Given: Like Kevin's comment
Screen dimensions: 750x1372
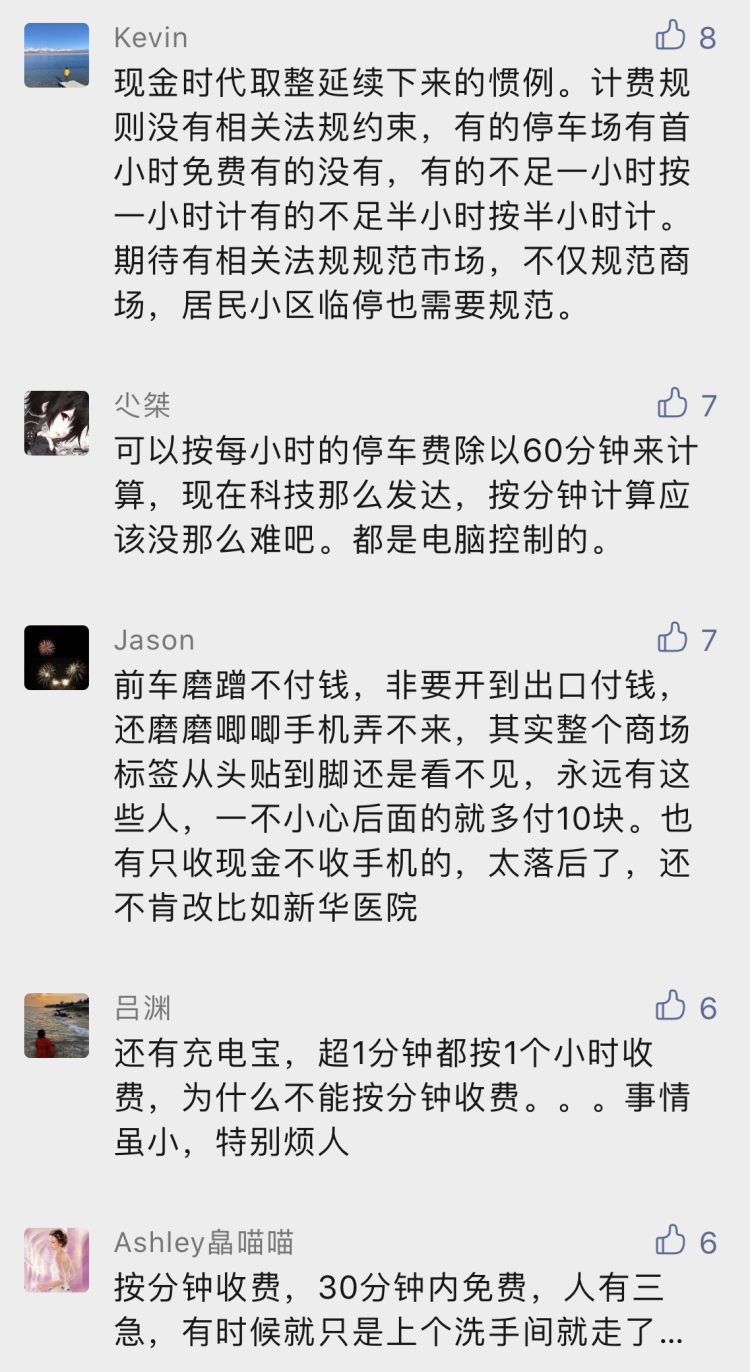Looking at the screenshot, I should [x=671, y=36].
